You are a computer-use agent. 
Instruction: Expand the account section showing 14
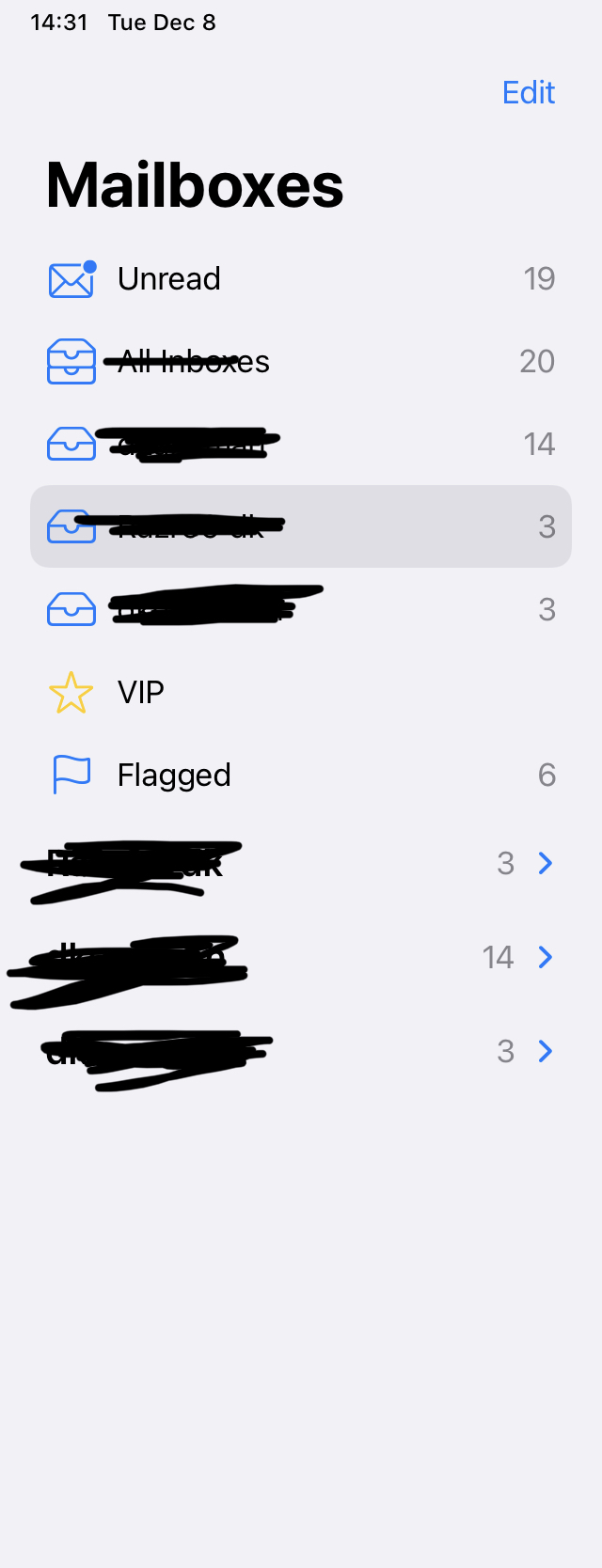click(544, 957)
